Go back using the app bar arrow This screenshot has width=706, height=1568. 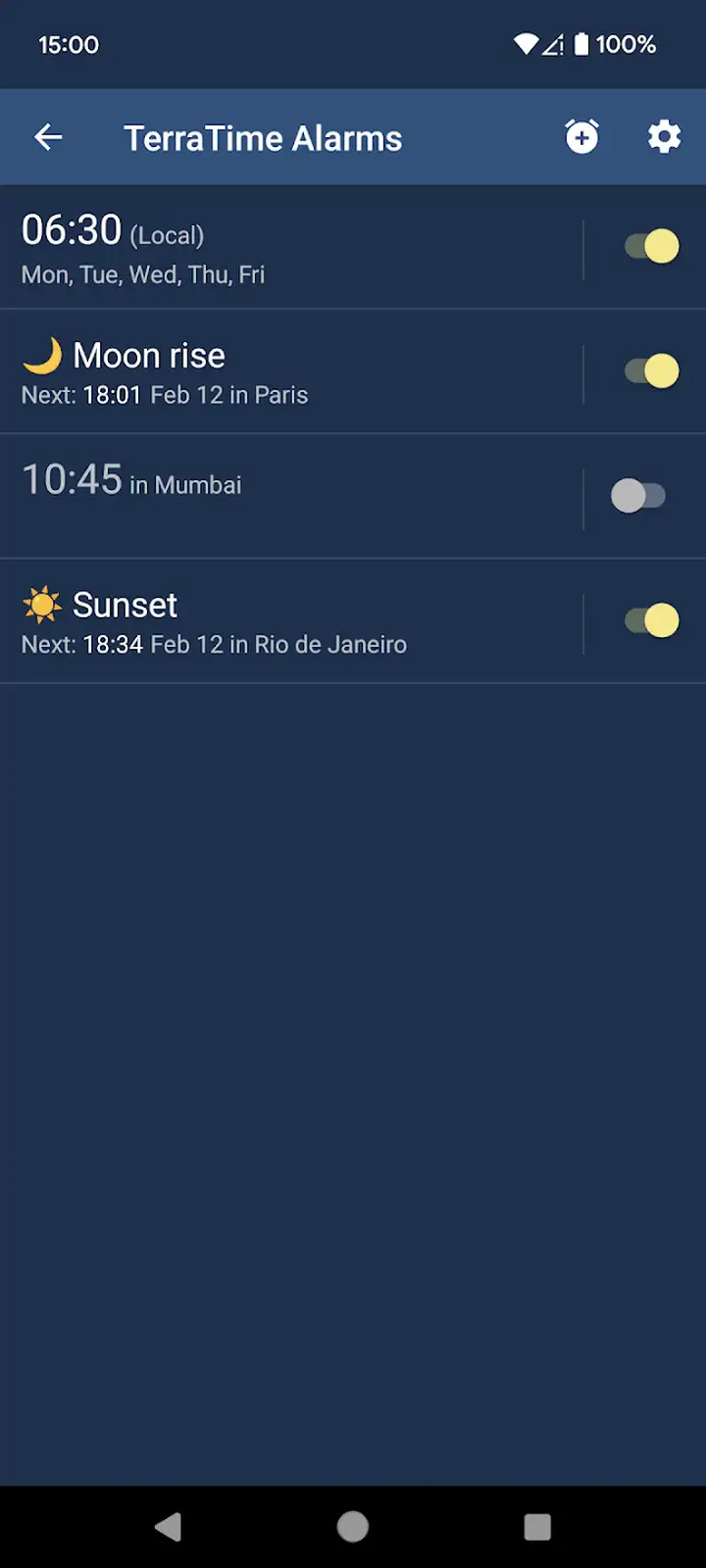(x=48, y=137)
